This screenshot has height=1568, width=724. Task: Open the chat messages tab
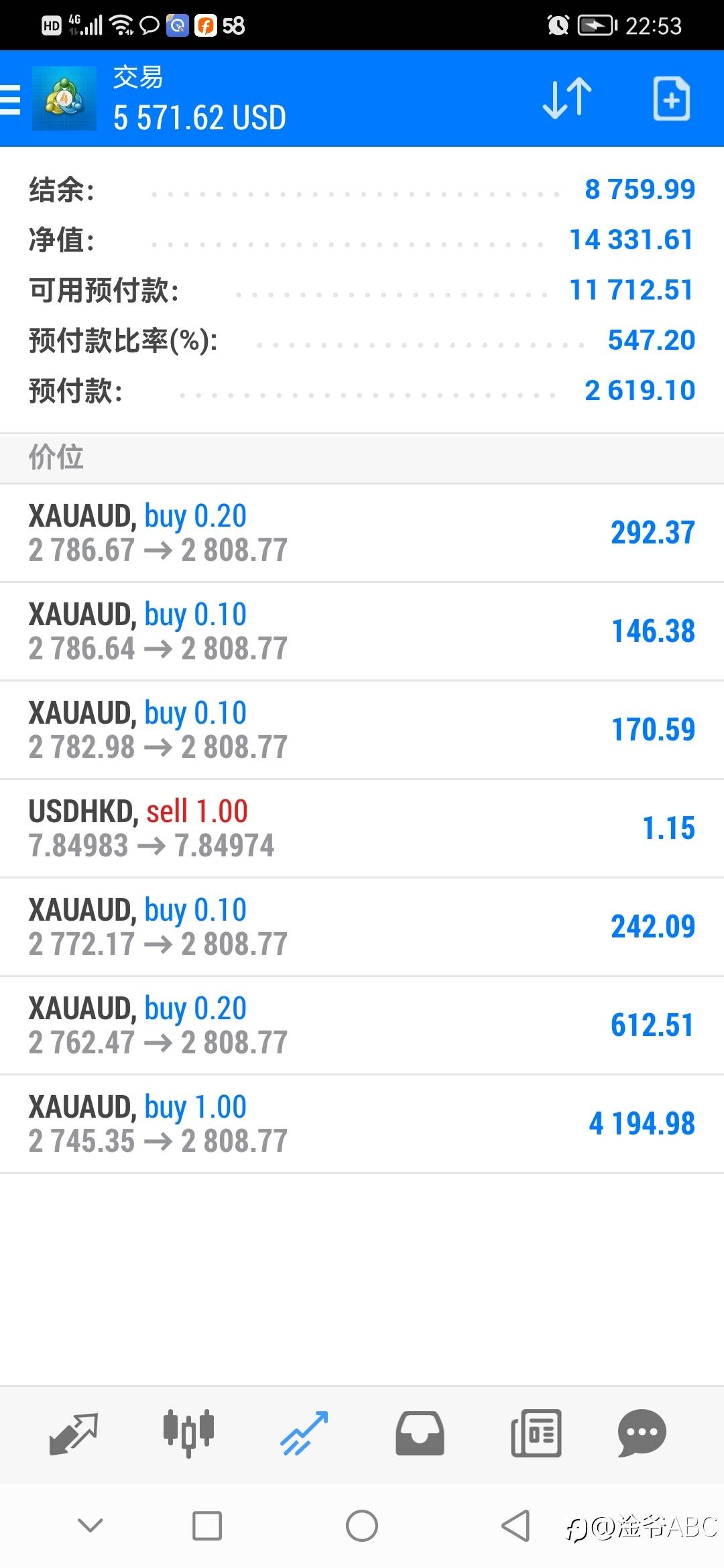642,1433
